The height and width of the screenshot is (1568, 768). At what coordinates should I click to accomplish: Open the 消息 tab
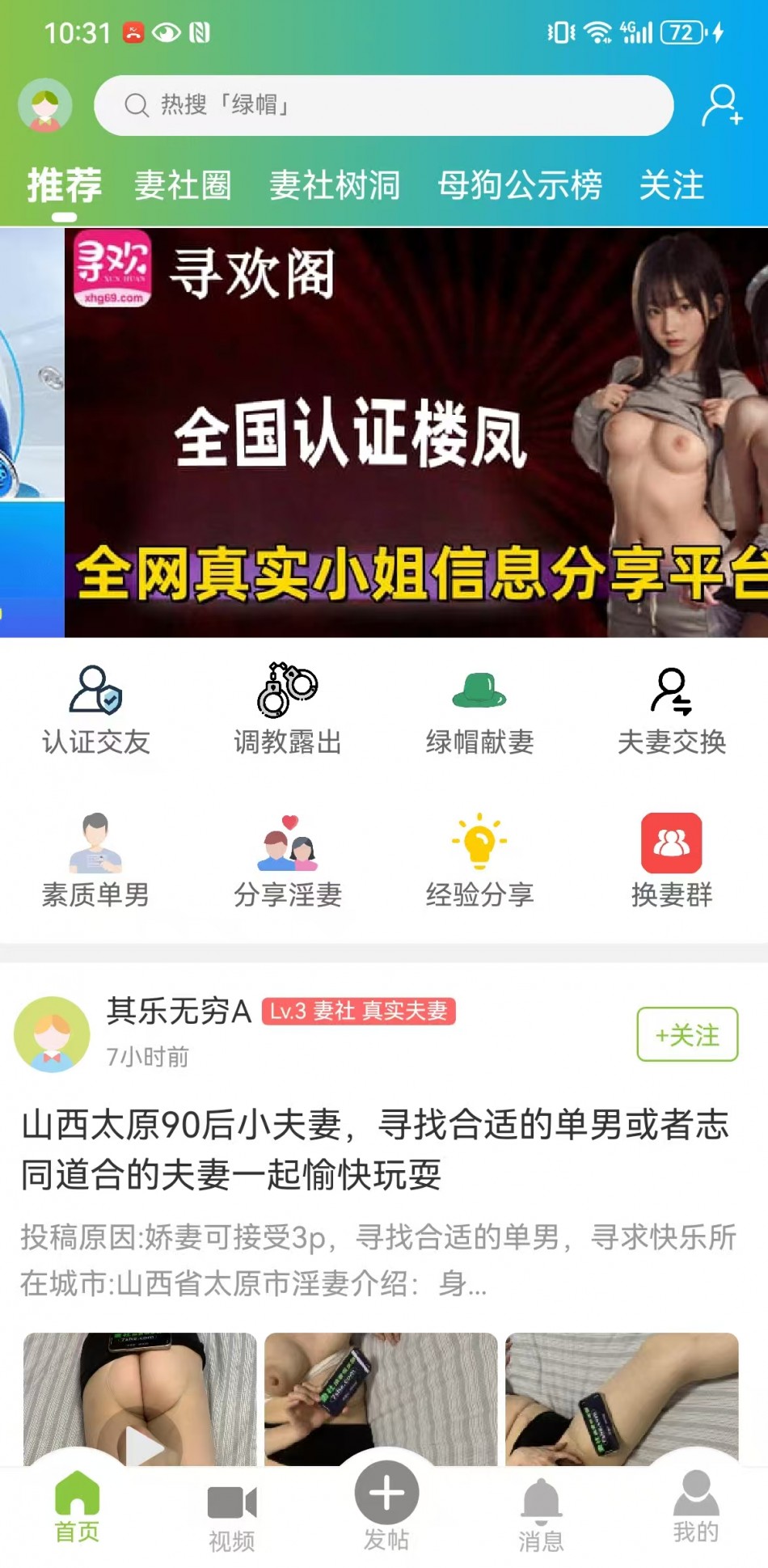[x=541, y=1517]
